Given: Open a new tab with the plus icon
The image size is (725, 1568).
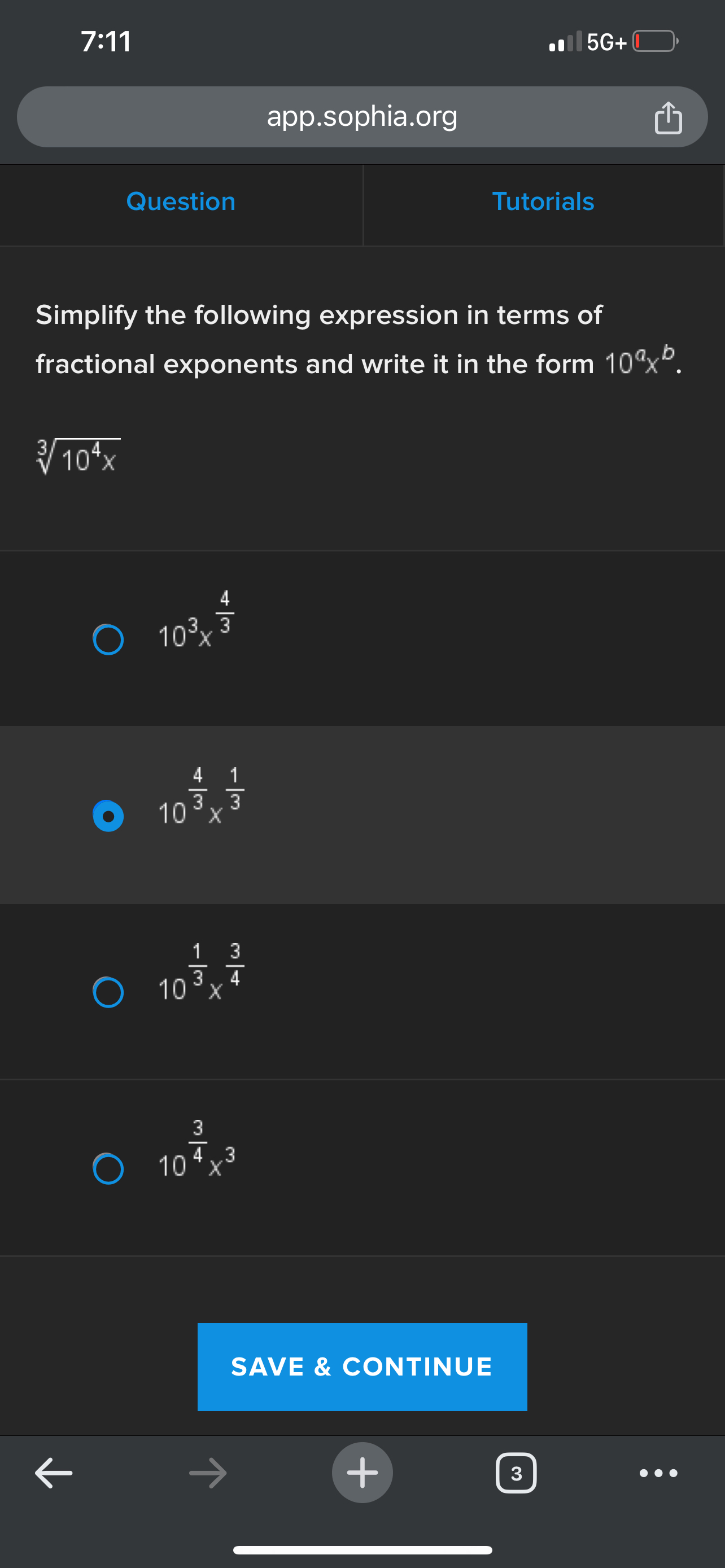Looking at the screenshot, I should click(362, 1473).
